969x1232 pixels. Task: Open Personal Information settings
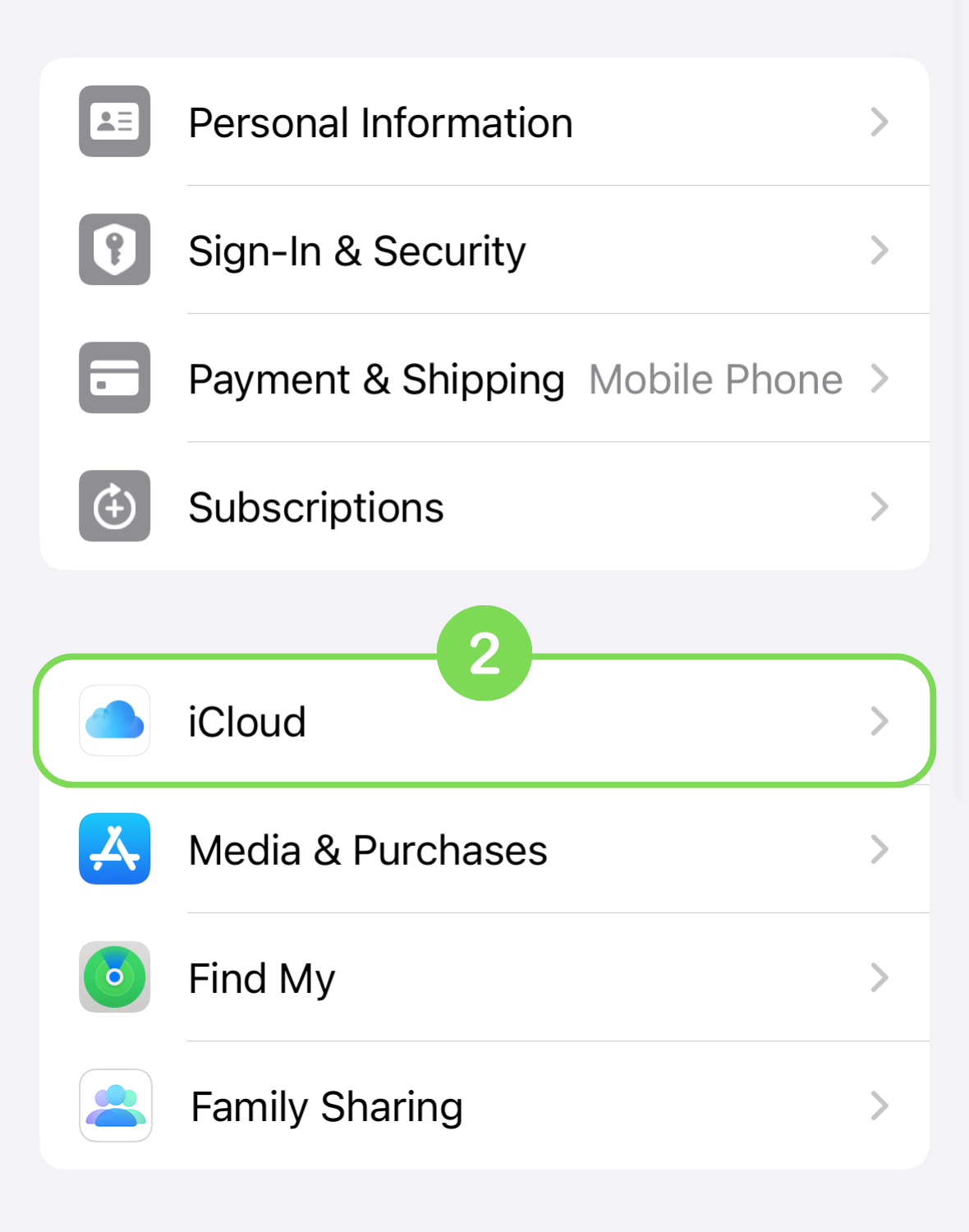click(x=484, y=122)
